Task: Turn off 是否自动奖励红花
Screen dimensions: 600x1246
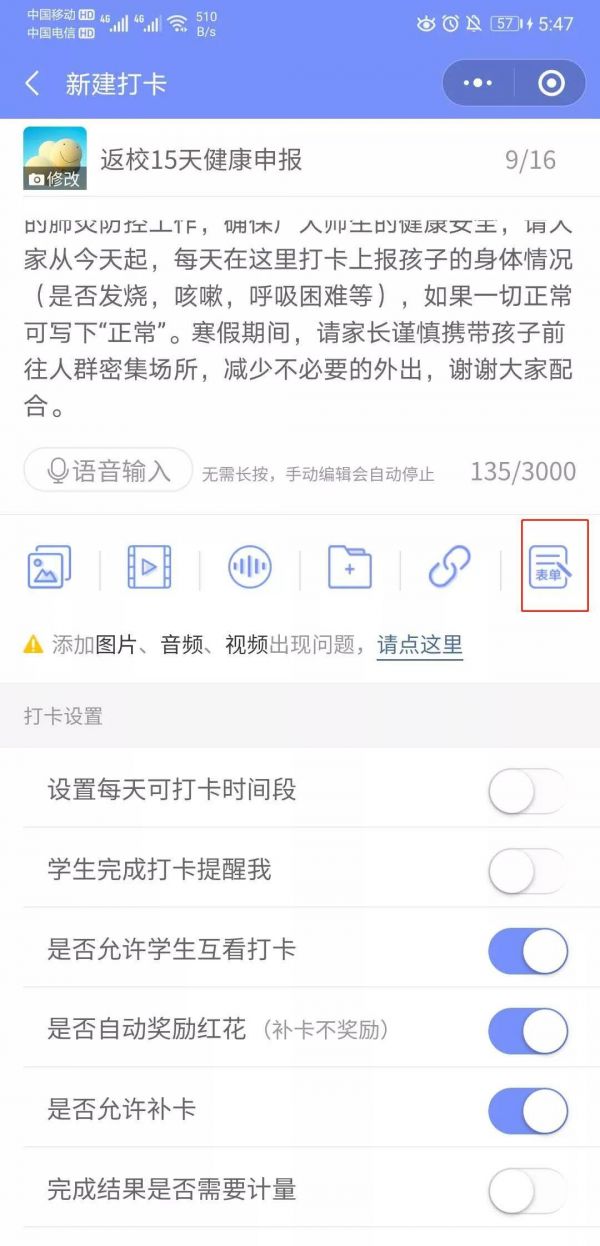Action: [x=527, y=1031]
